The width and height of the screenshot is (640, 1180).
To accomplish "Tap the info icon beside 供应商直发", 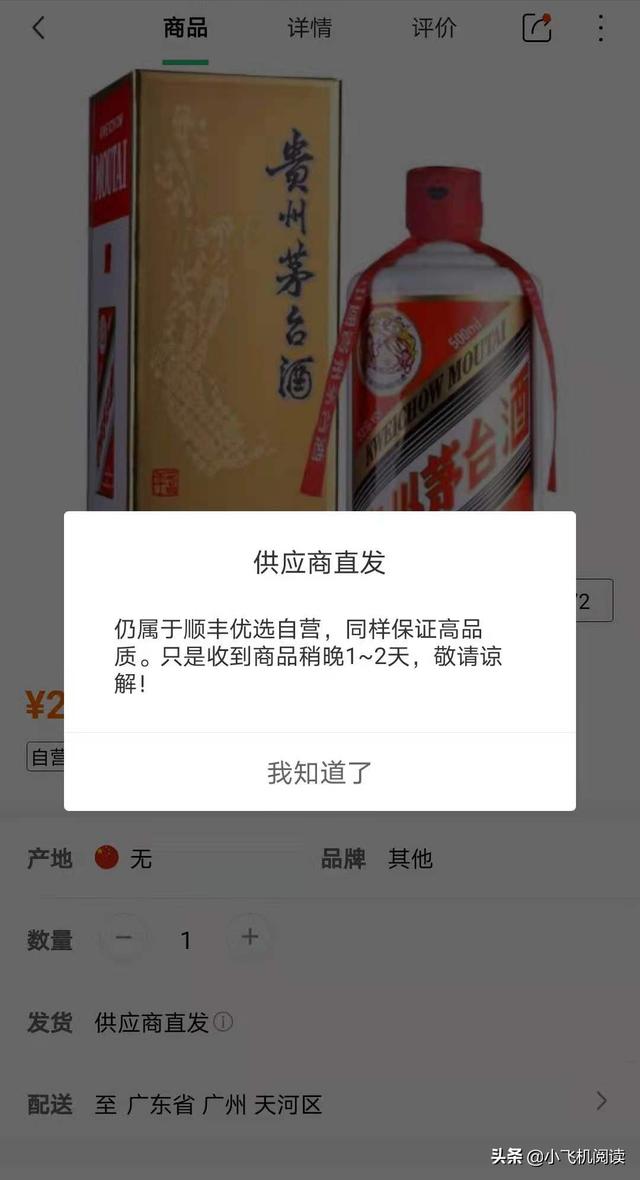I will point(224,1022).
